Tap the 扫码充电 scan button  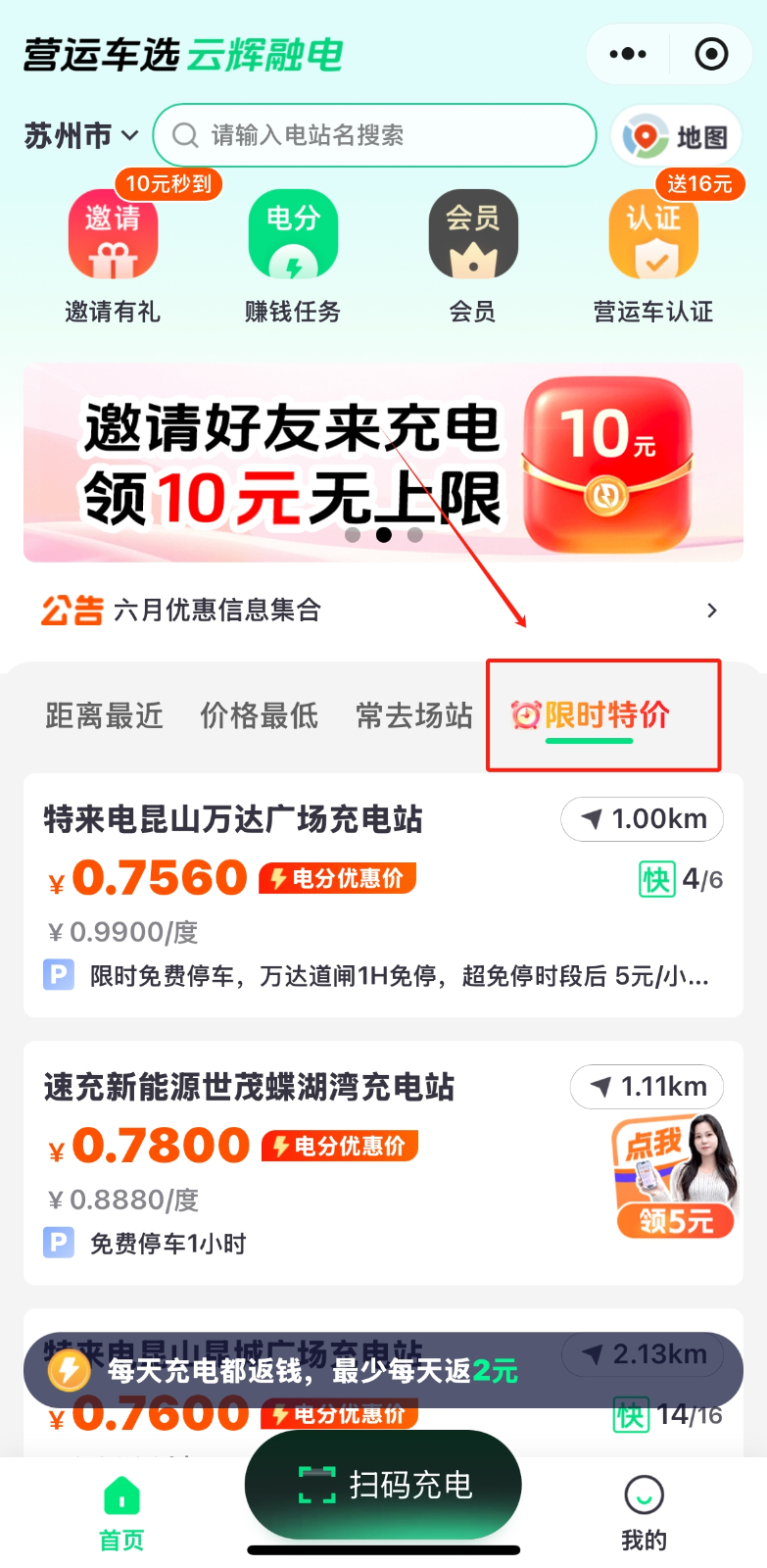383,1485
